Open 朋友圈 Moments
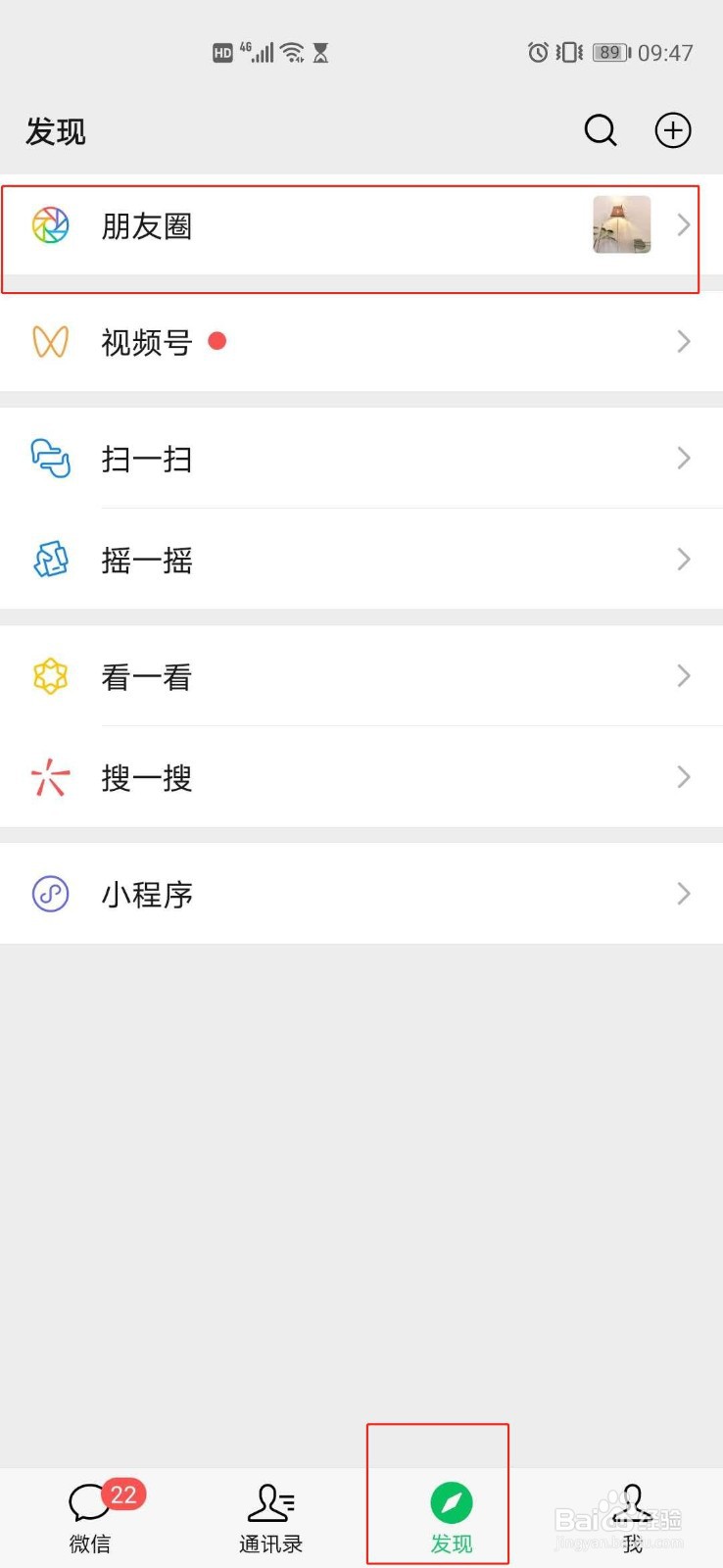Image resolution: width=723 pixels, height=1568 pixels. [x=361, y=225]
